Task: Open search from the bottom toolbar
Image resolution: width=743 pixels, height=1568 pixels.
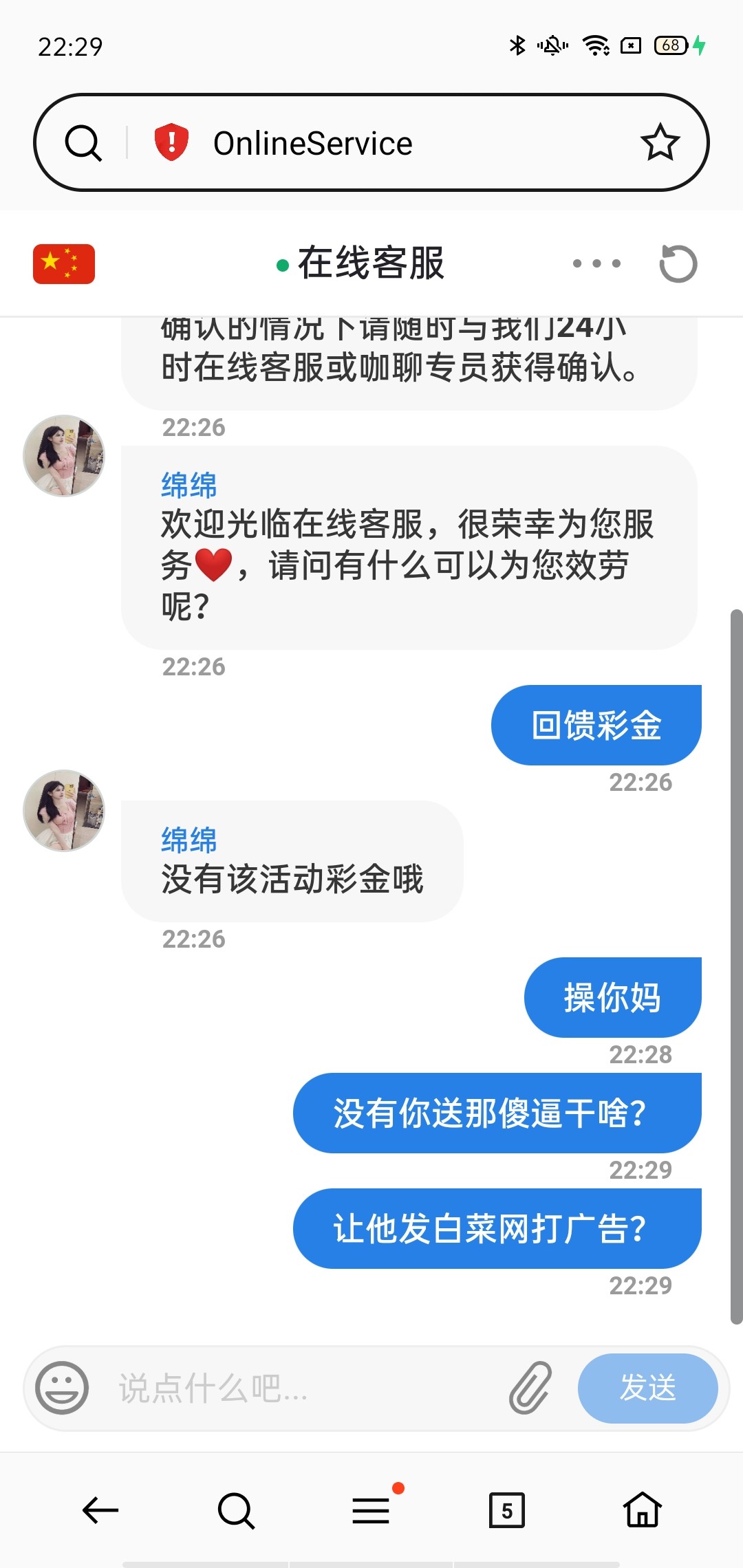Action: pos(236,1510)
